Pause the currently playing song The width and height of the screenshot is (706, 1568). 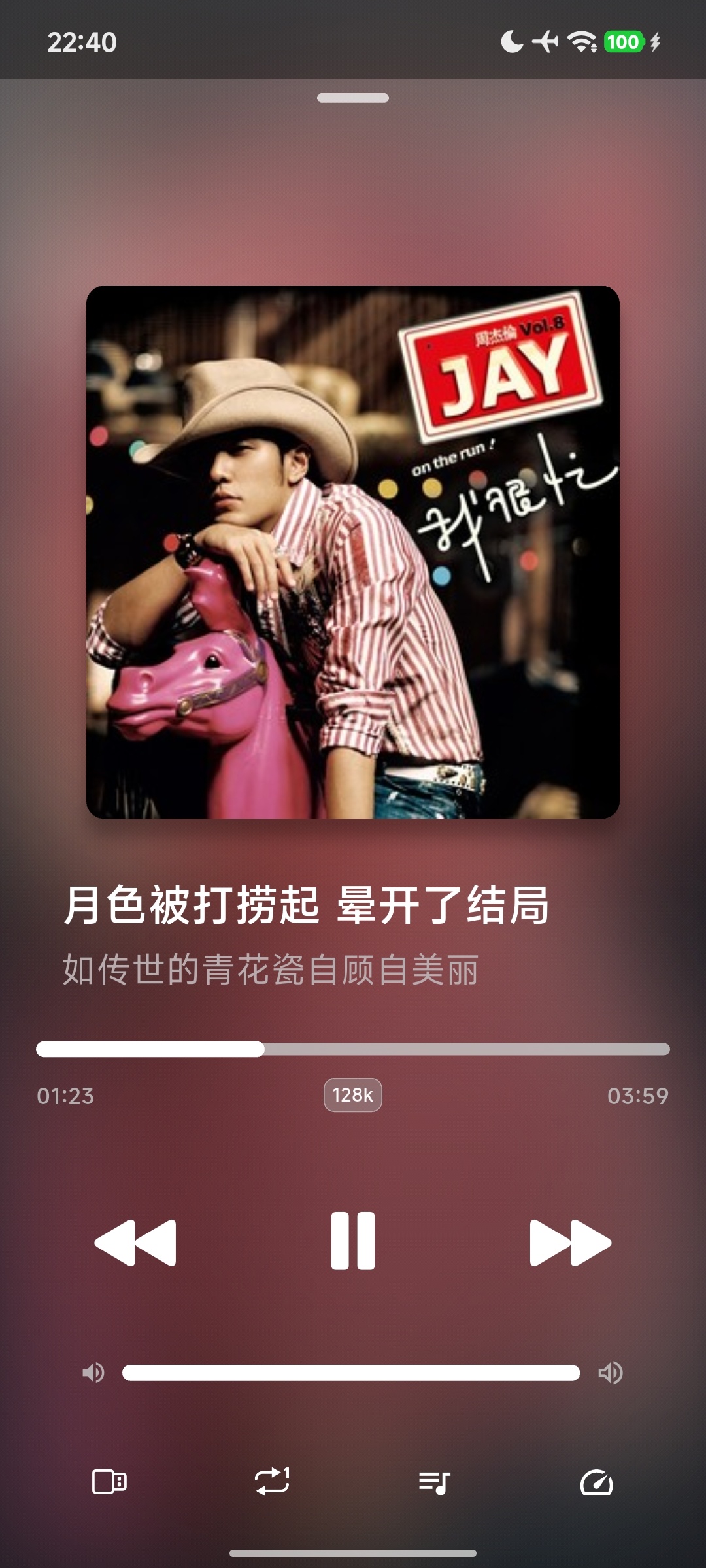[x=353, y=1240]
